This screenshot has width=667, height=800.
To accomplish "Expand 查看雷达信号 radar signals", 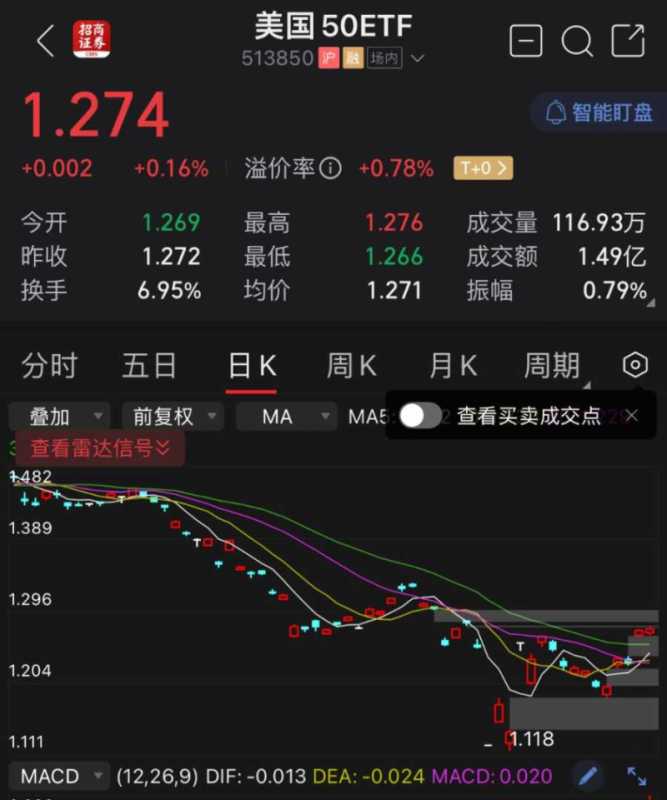I will click(x=100, y=448).
